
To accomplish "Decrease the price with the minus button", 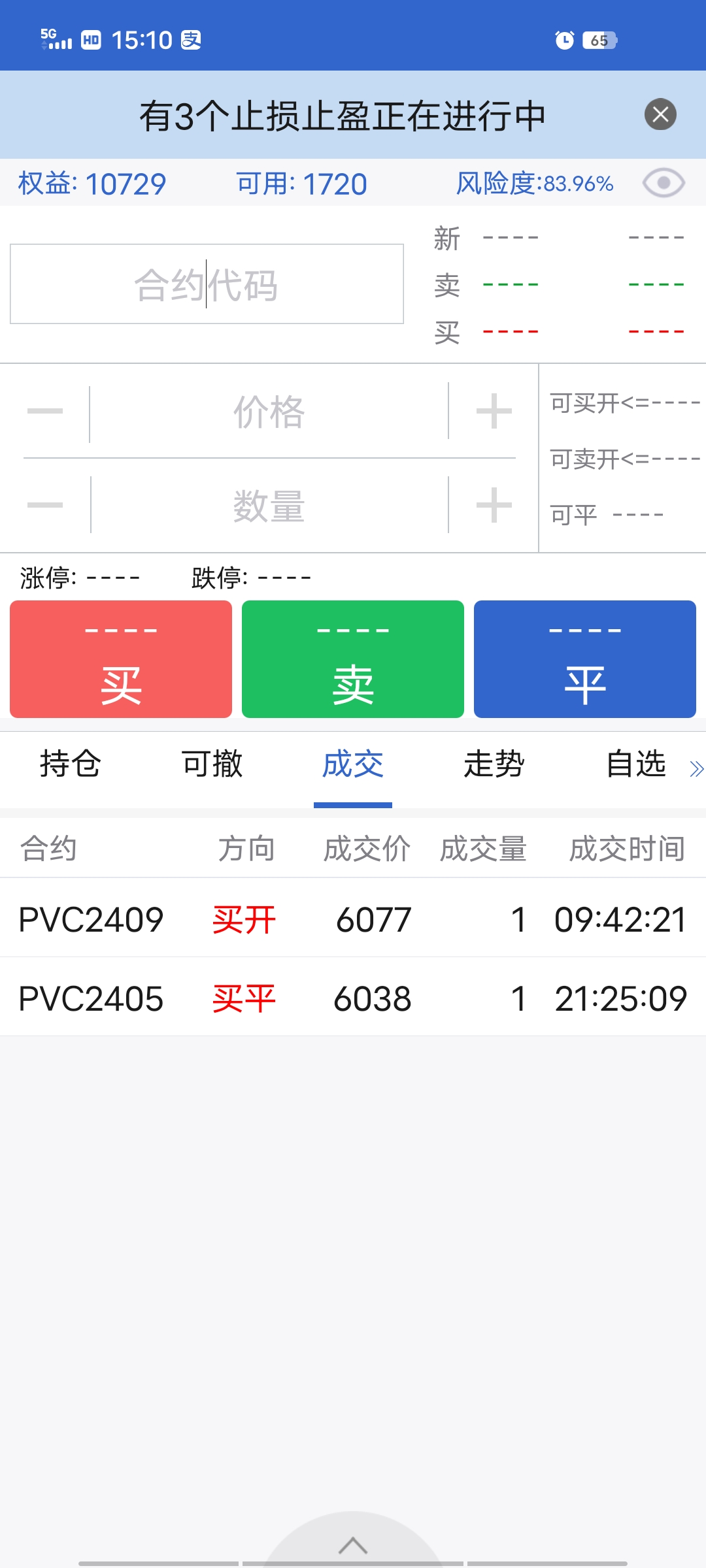I will pyautogui.click(x=45, y=412).
